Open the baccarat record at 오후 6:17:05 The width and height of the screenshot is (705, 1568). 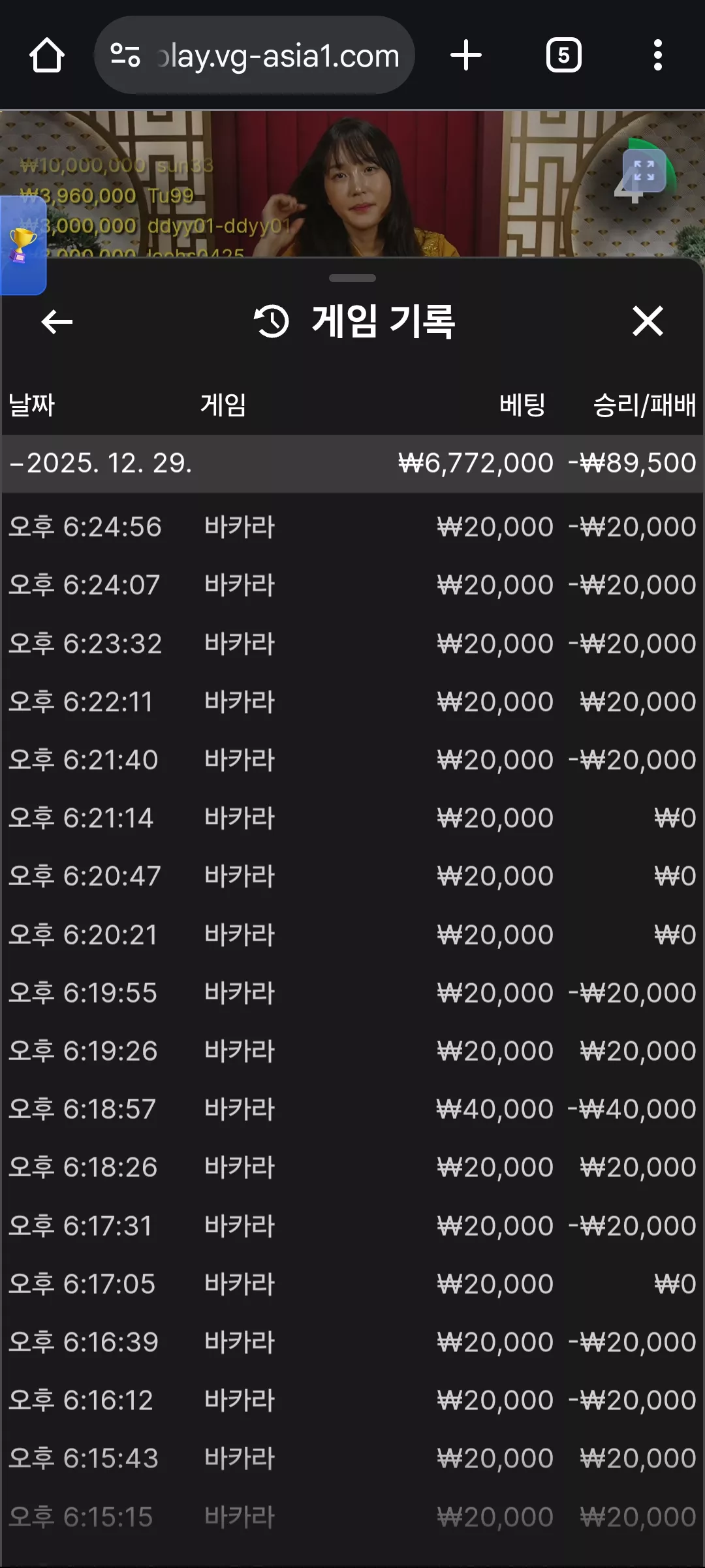coord(352,1284)
